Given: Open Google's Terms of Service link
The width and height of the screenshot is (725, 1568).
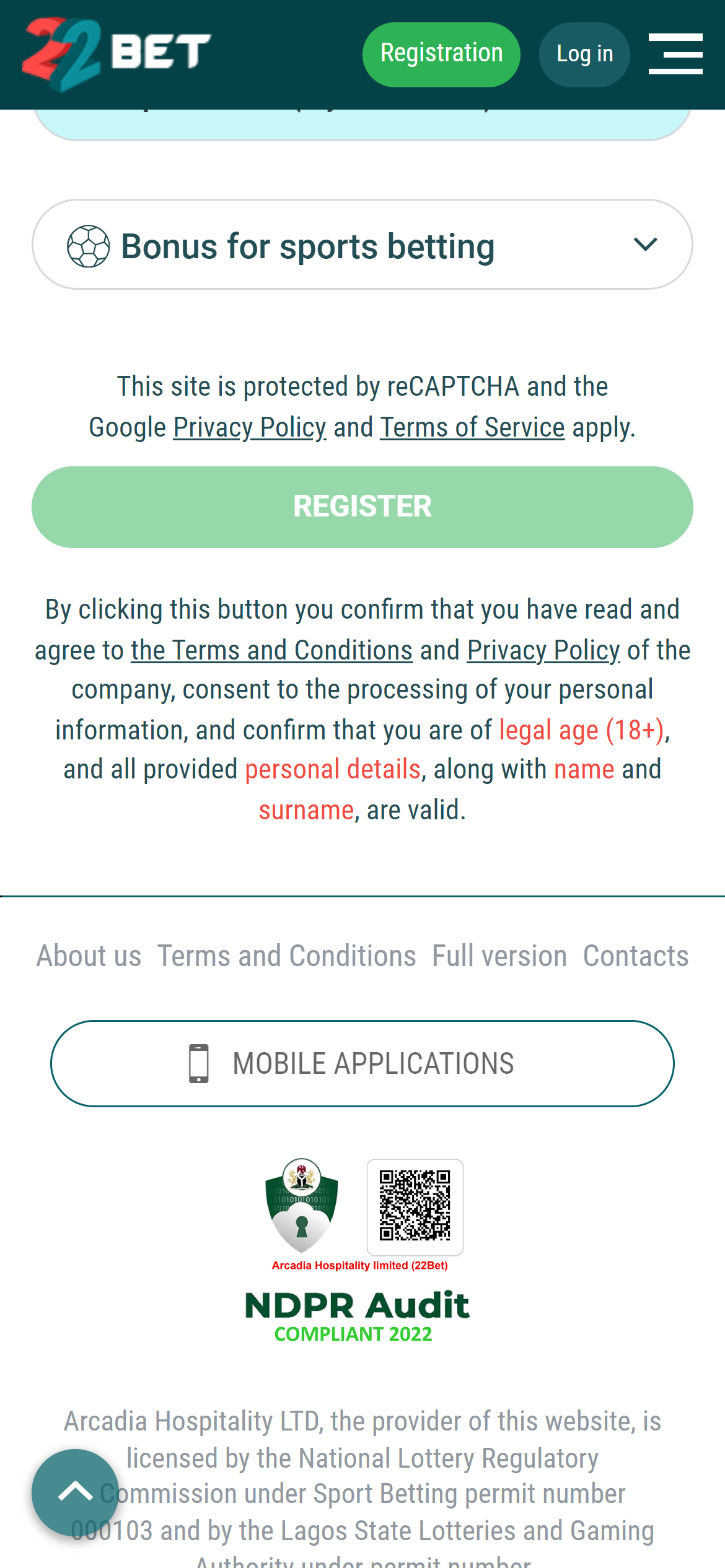Looking at the screenshot, I should 472,428.
